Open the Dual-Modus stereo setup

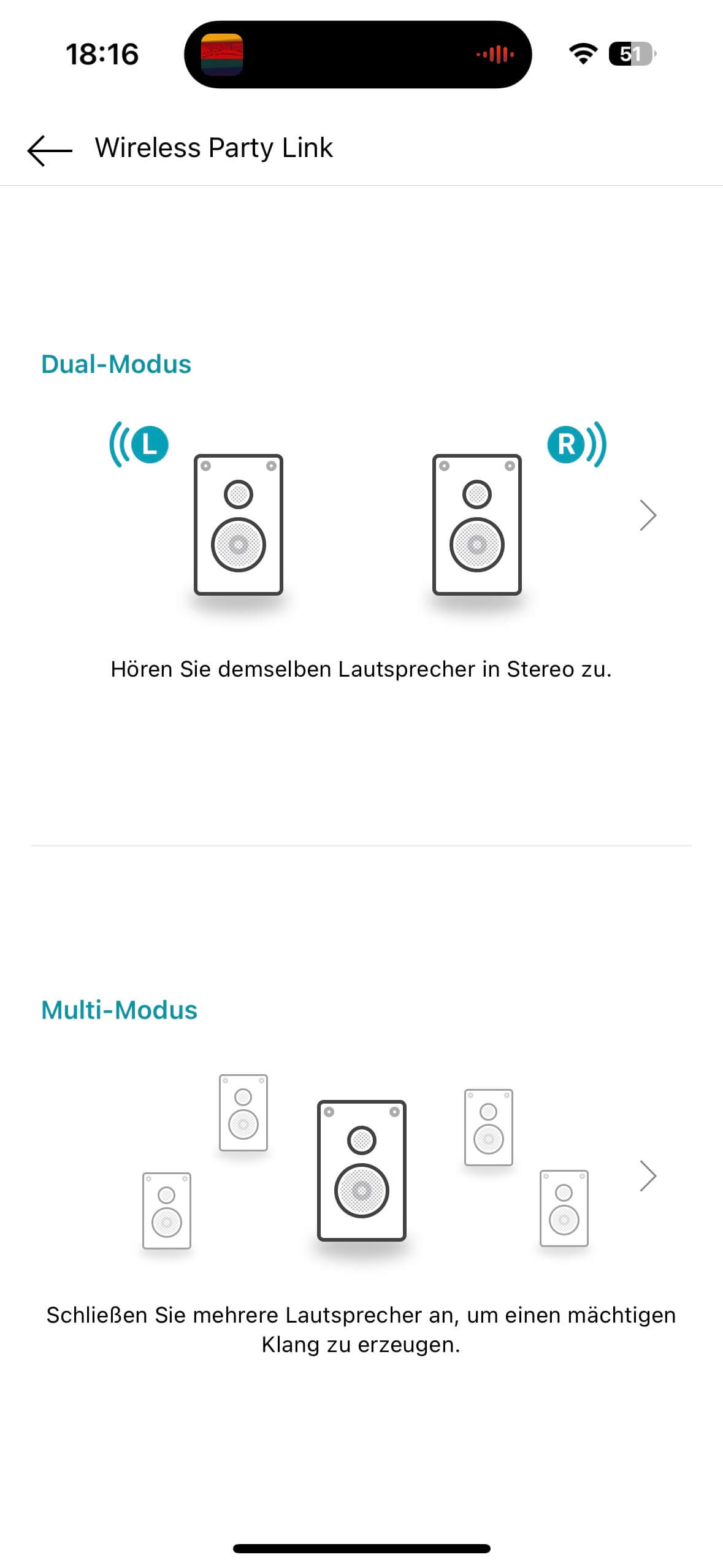[x=648, y=515]
